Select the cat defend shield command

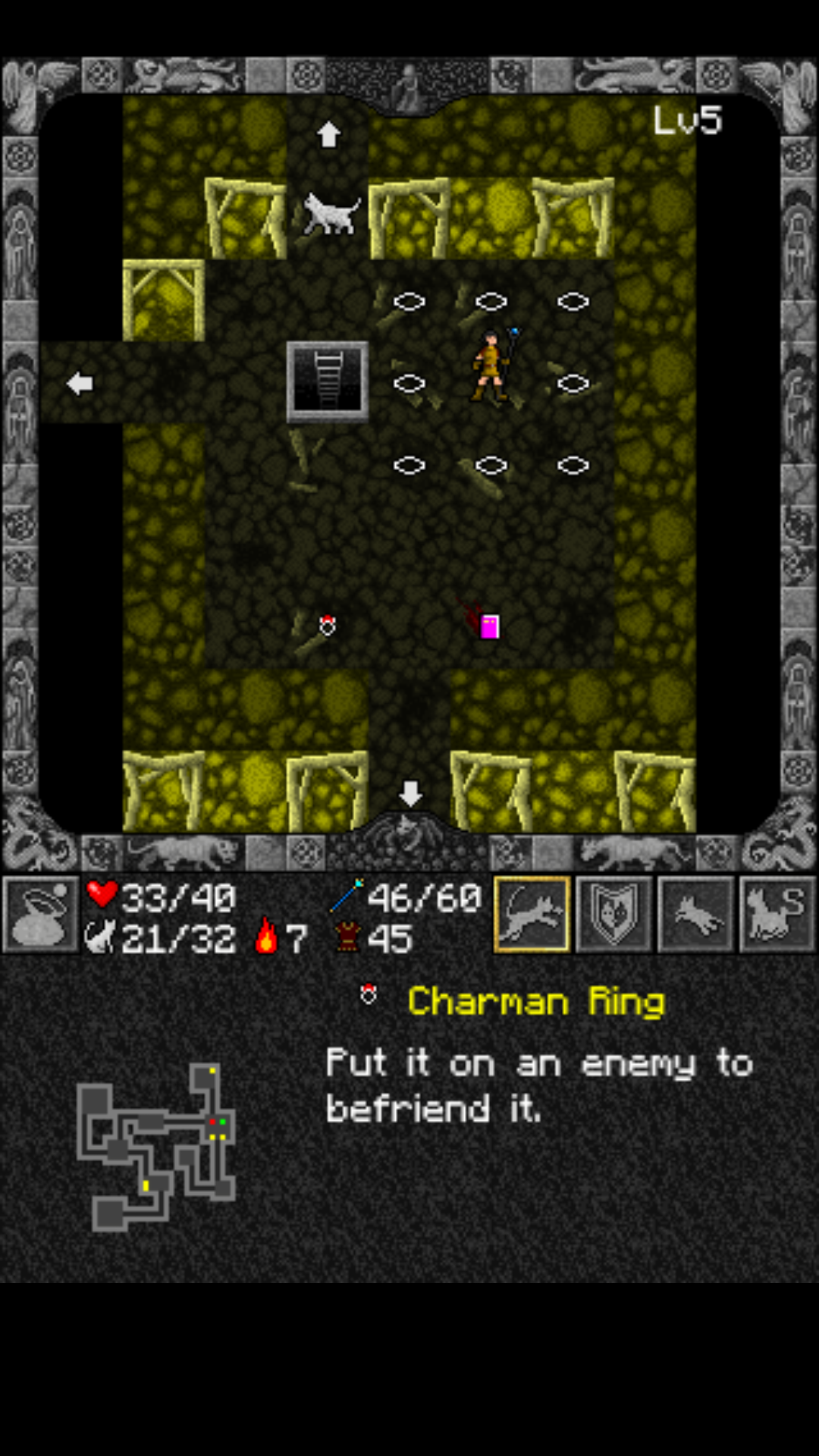tap(613, 915)
